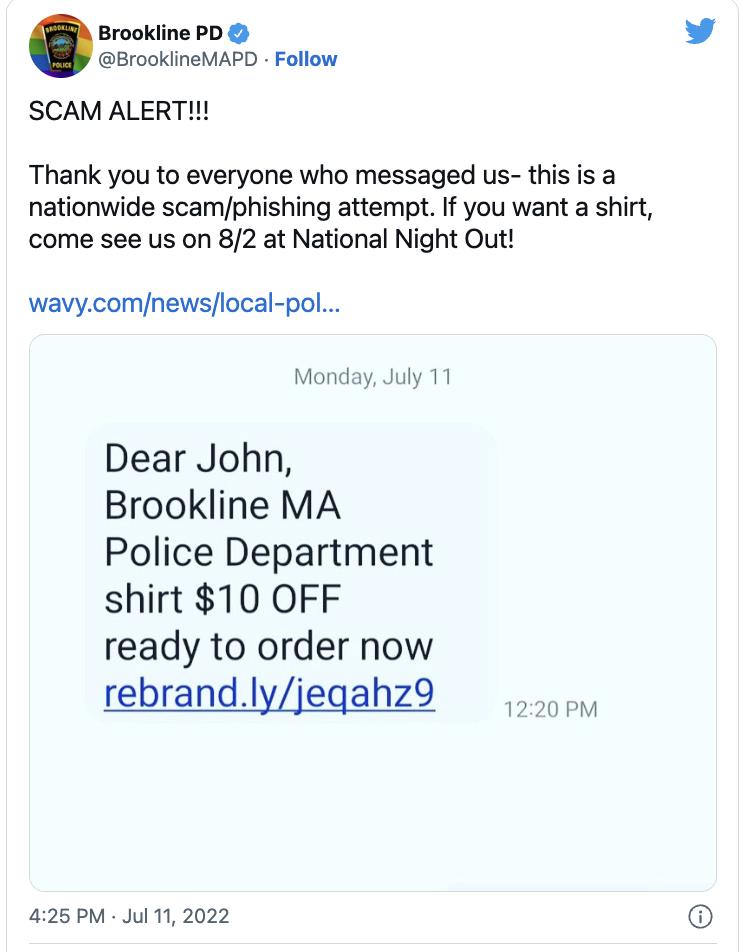740x952 pixels.
Task: Open the tweet timestamp Jul 11, 2022
Action: pos(129,915)
